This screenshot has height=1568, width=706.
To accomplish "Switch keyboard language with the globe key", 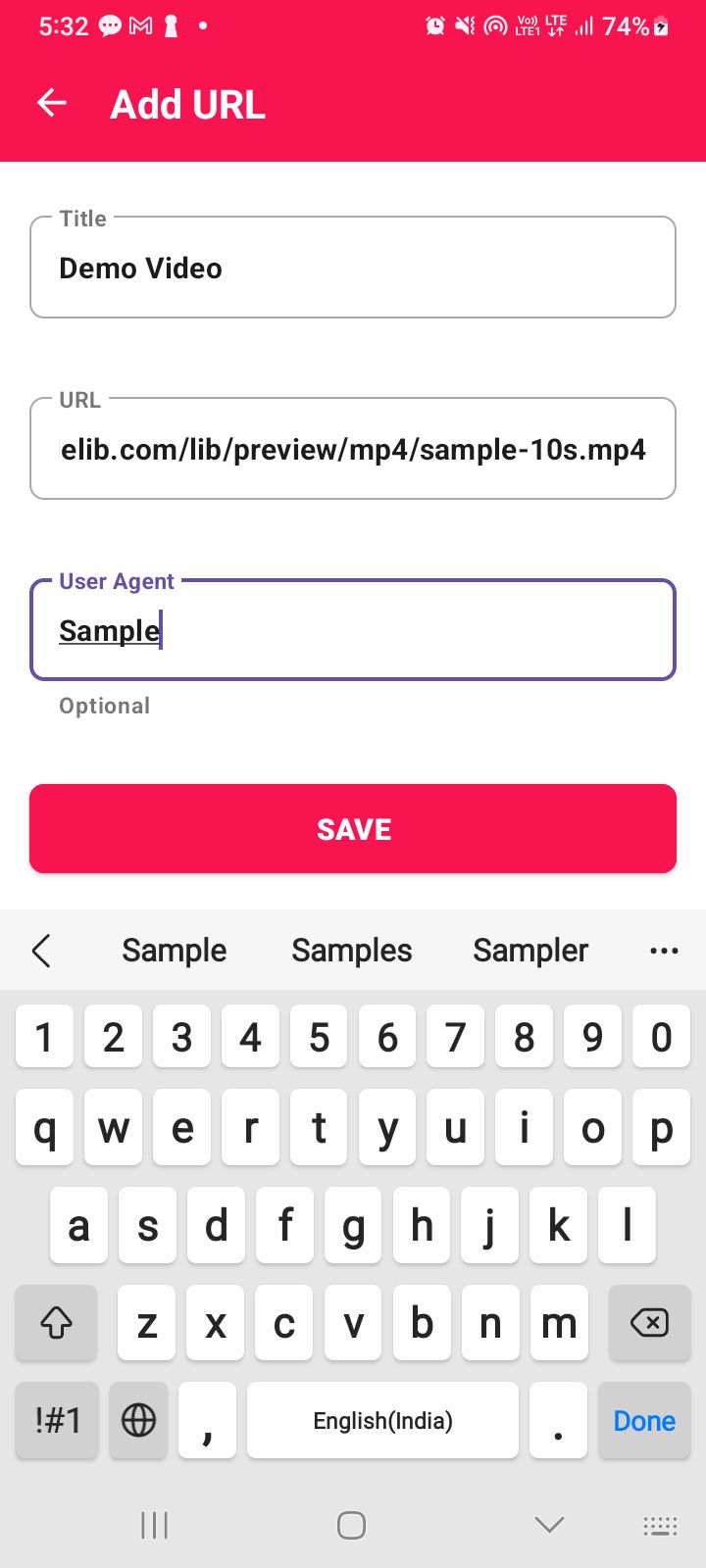I will tap(138, 1420).
